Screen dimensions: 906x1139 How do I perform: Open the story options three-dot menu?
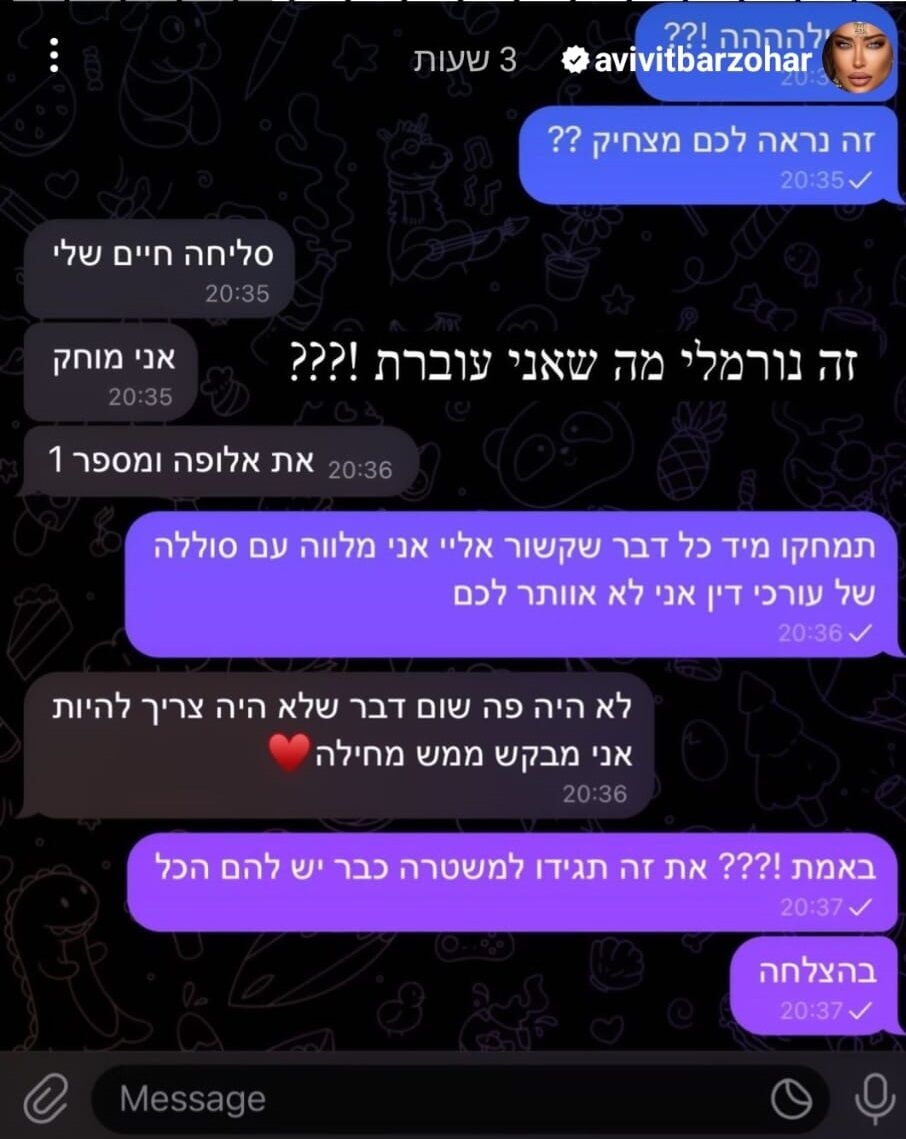[54, 56]
